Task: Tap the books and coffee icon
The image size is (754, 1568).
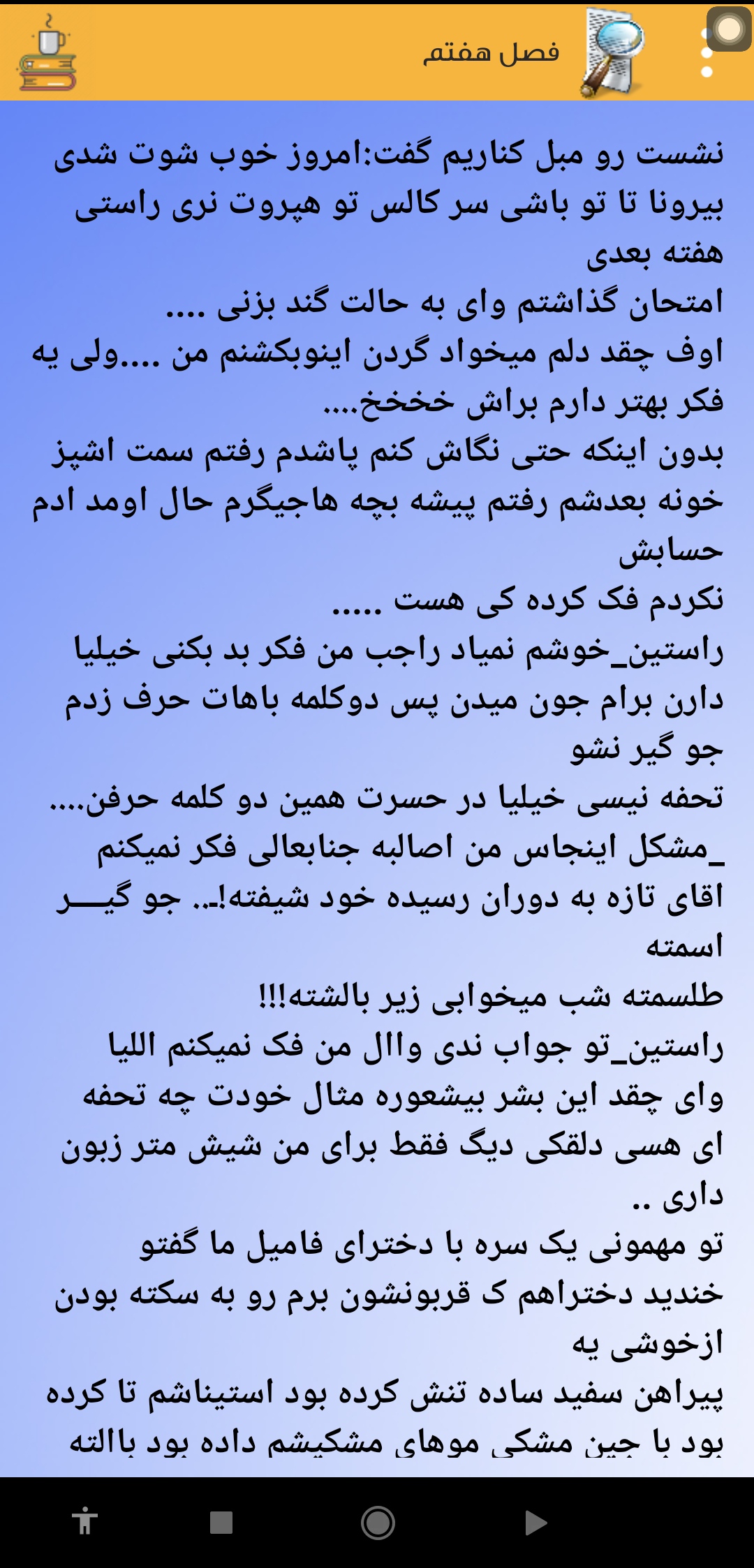Action: (x=47, y=54)
